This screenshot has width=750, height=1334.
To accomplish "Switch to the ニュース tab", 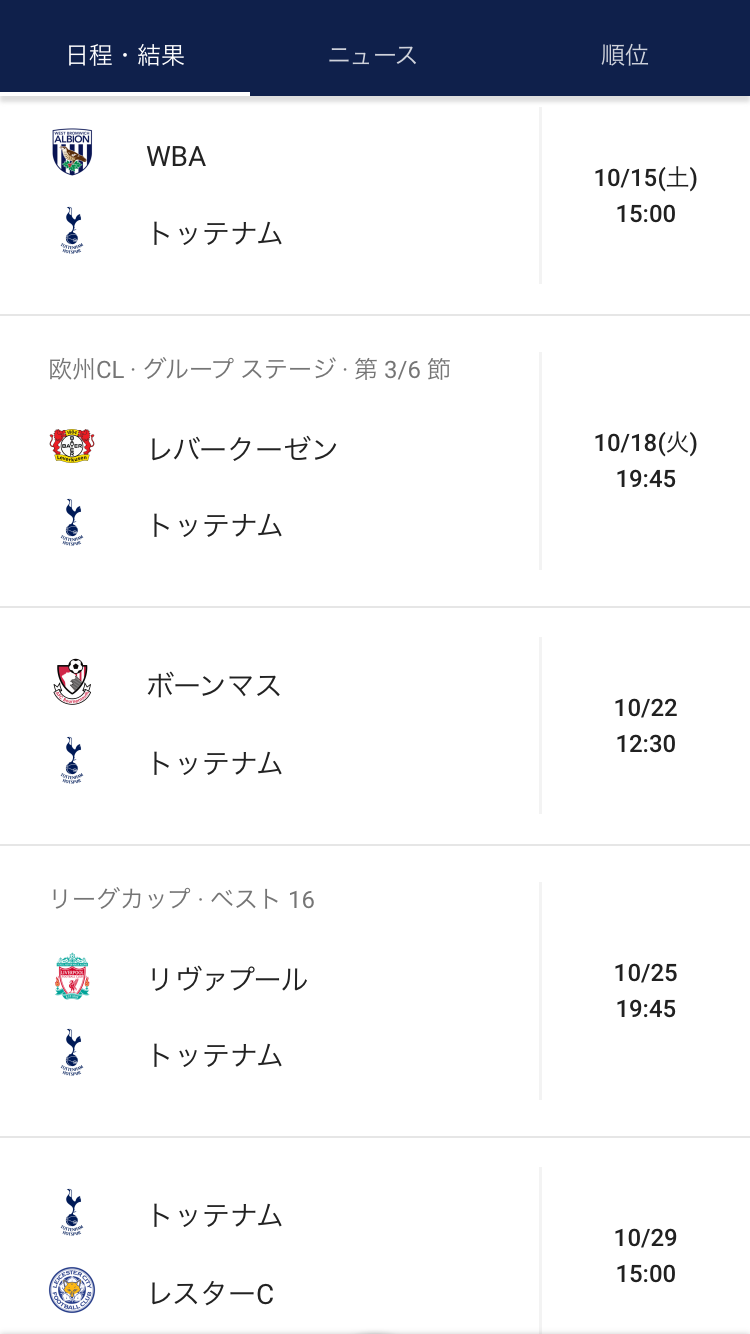I will coord(373,55).
